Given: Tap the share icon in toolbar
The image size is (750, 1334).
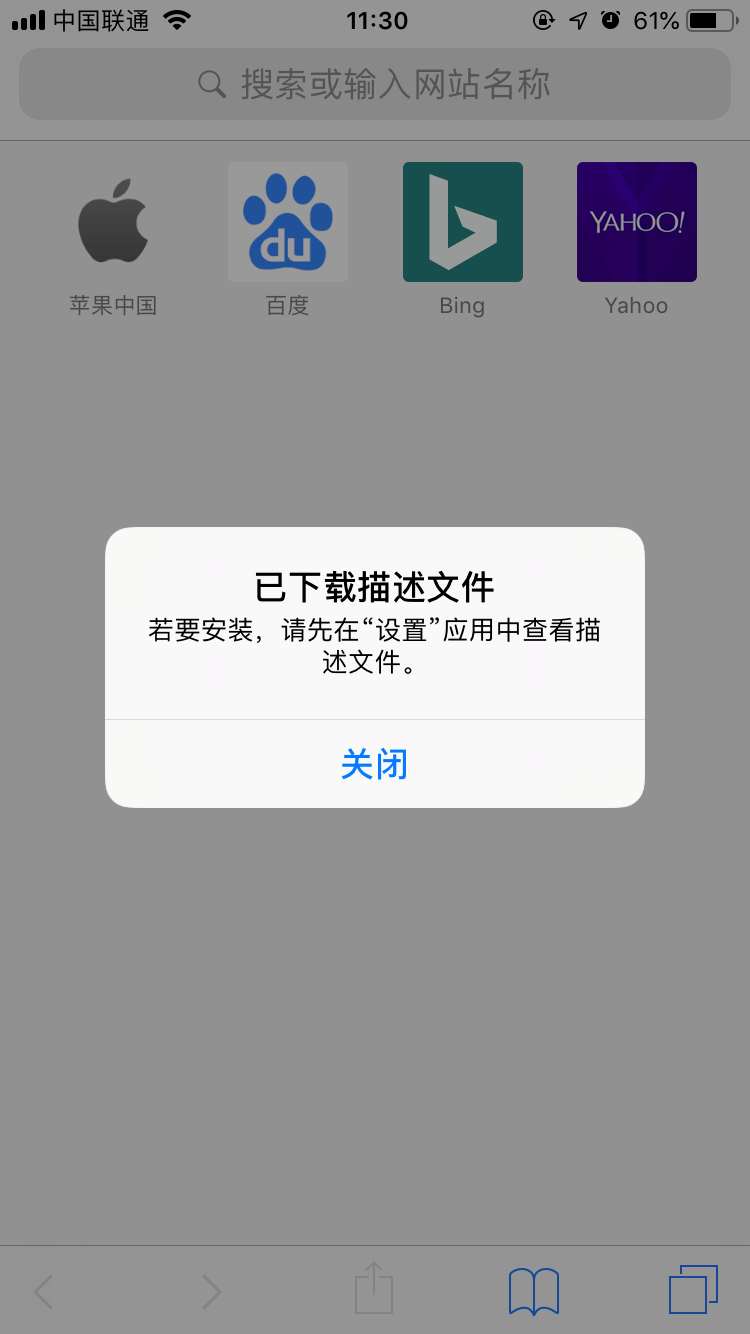Looking at the screenshot, I should point(374,1290).
